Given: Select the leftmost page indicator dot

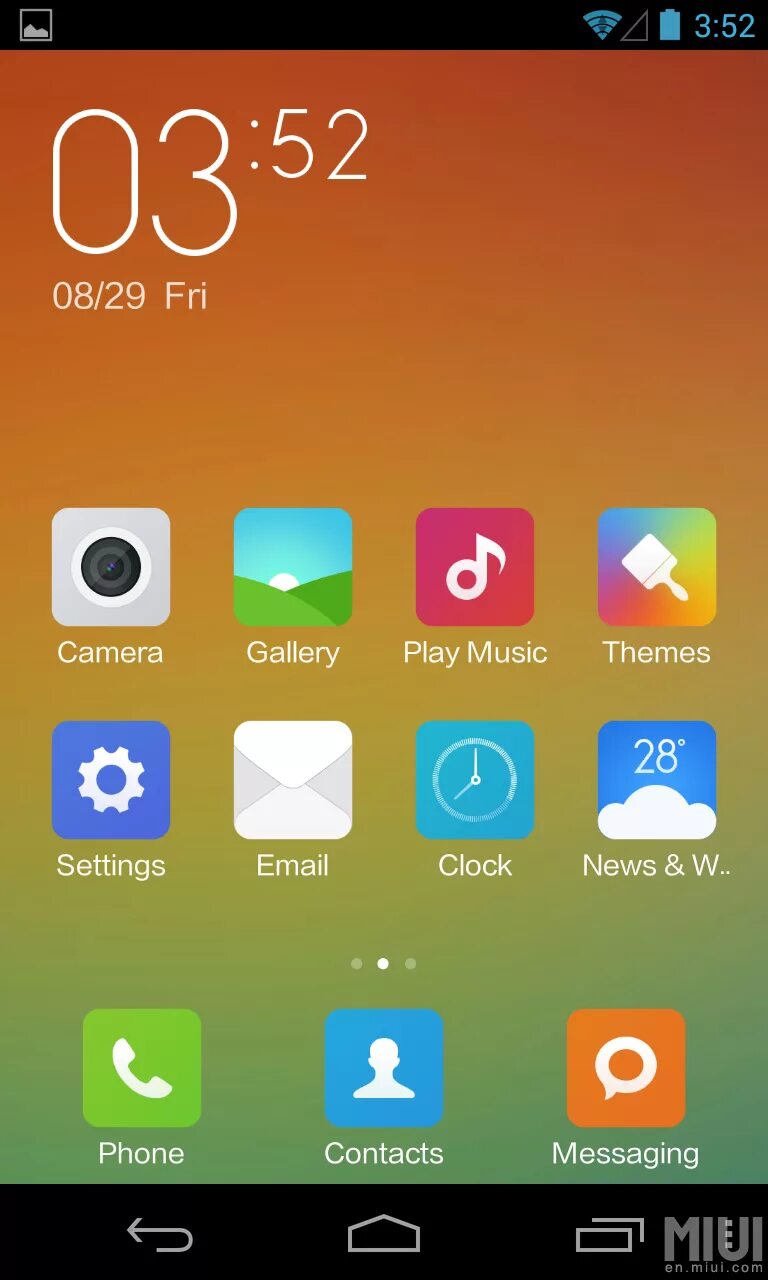Looking at the screenshot, I should 357,964.
